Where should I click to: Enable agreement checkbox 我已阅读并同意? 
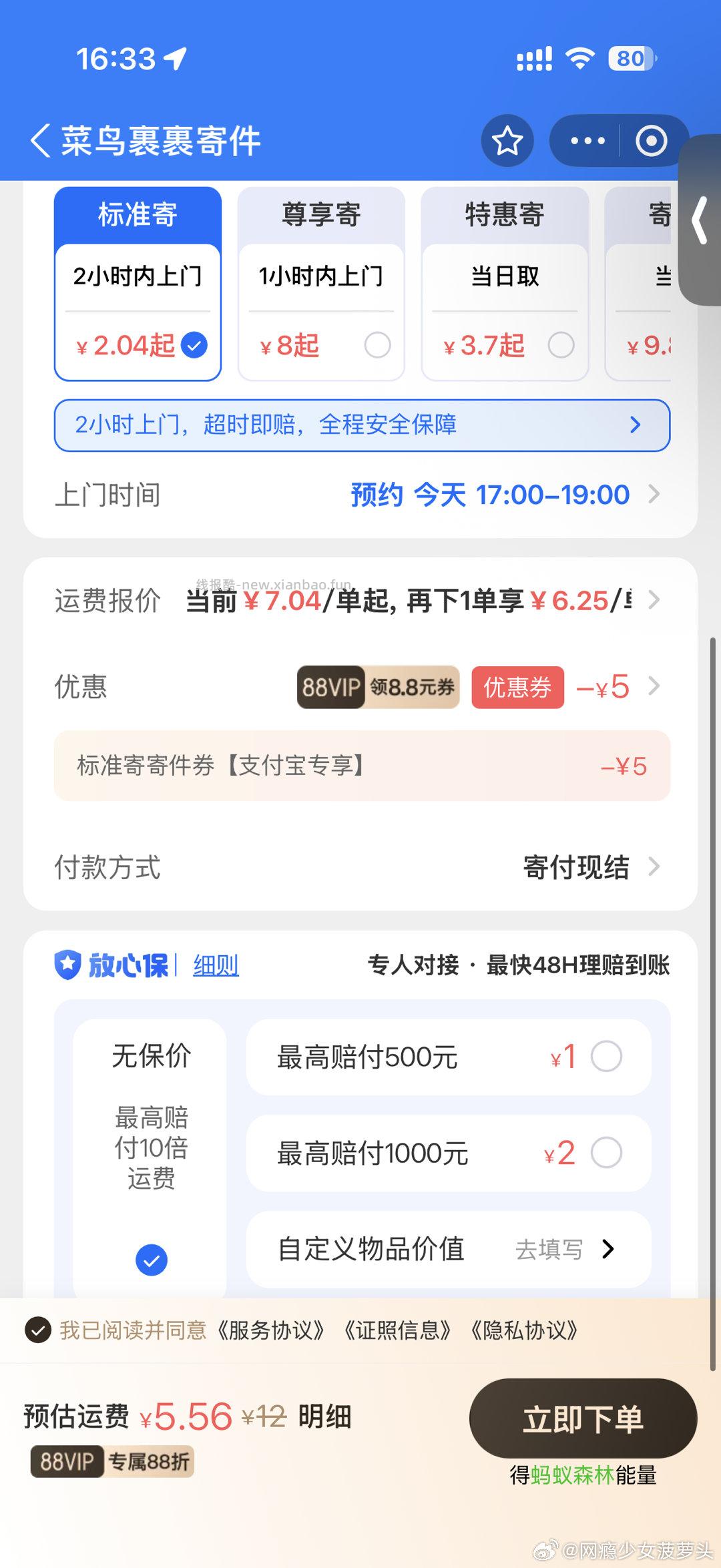click(x=37, y=1331)
